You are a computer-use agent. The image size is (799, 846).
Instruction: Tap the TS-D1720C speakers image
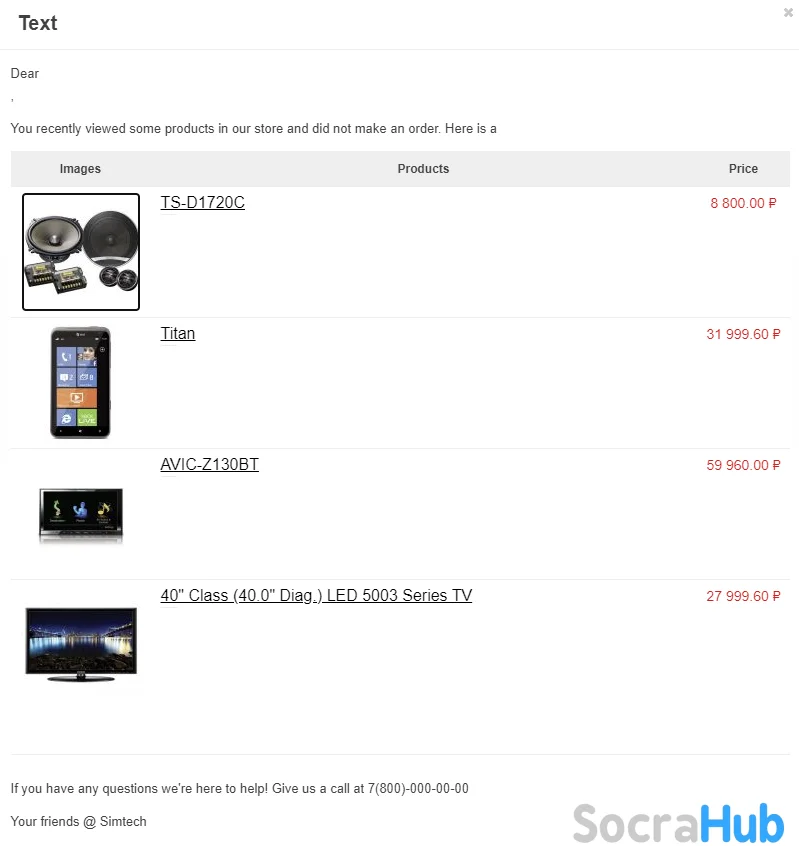click(81, 252)
